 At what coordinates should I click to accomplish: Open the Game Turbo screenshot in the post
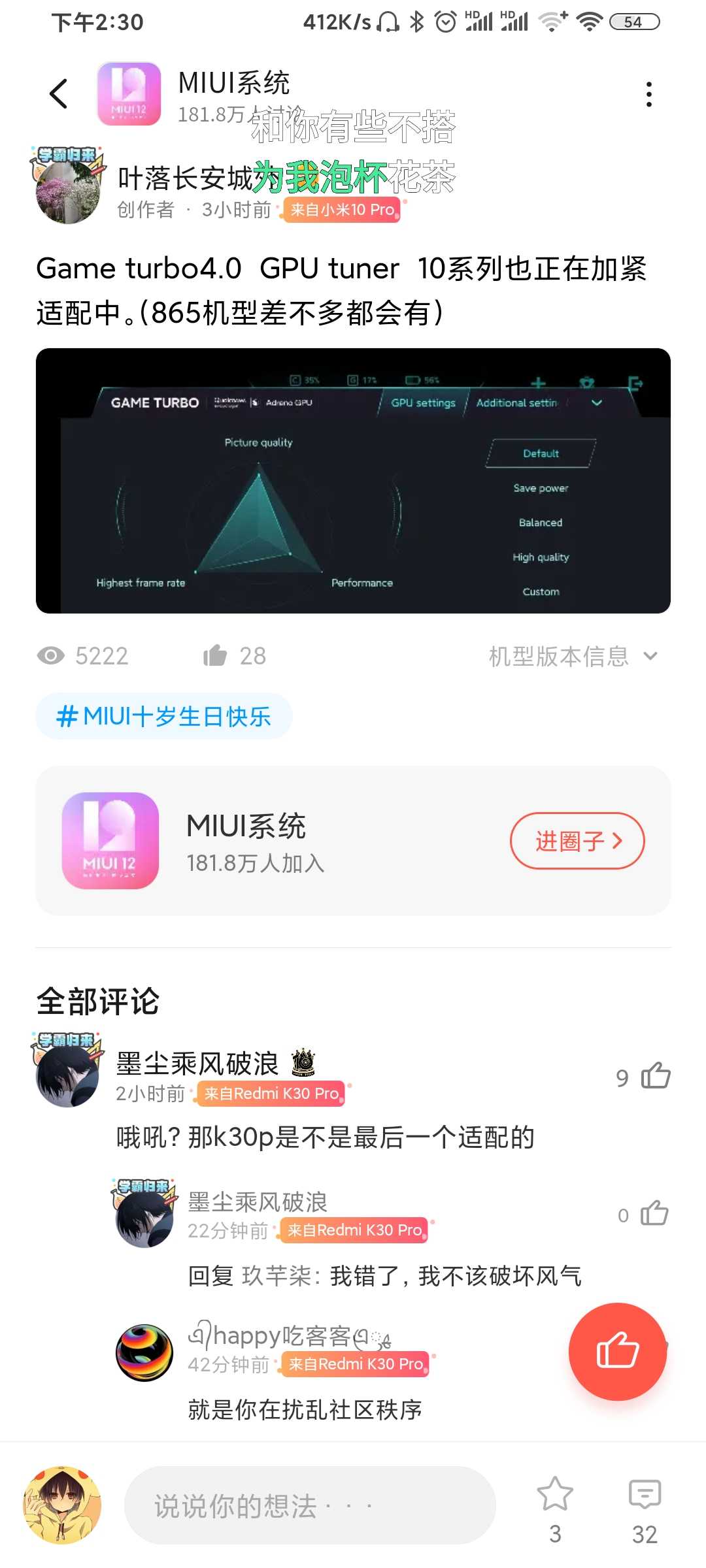pos(353,481)
